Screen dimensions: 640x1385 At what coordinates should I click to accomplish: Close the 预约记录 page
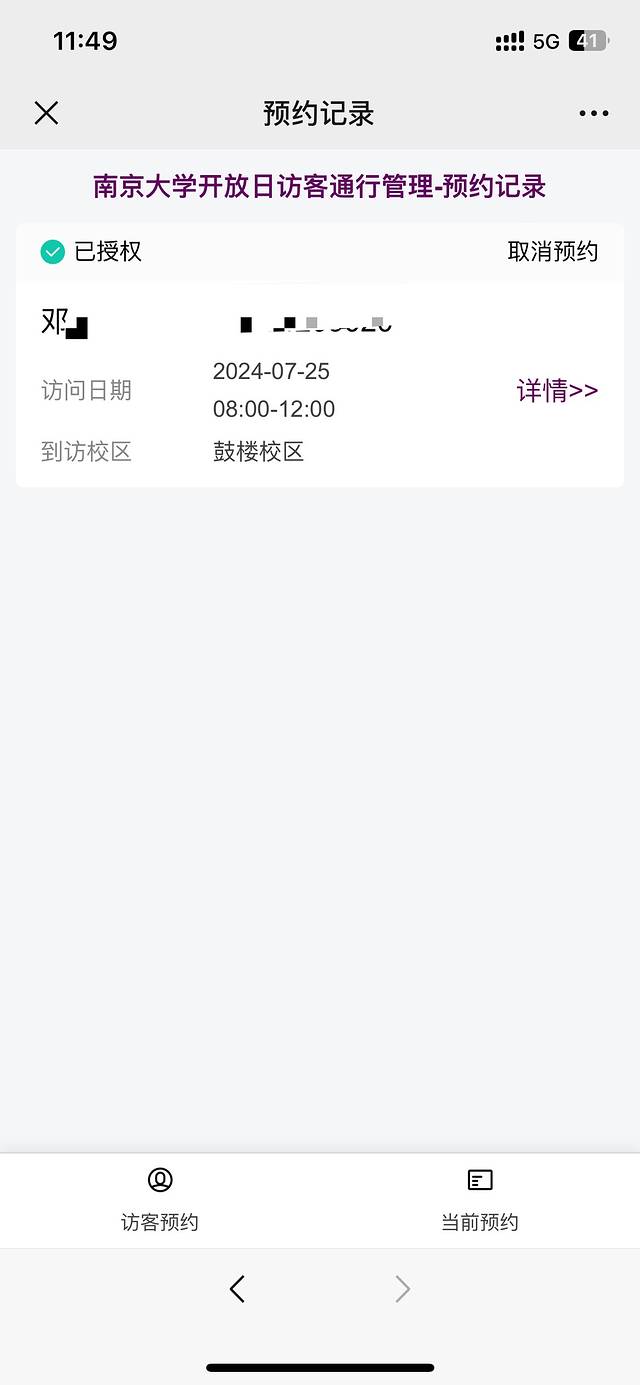46,113
